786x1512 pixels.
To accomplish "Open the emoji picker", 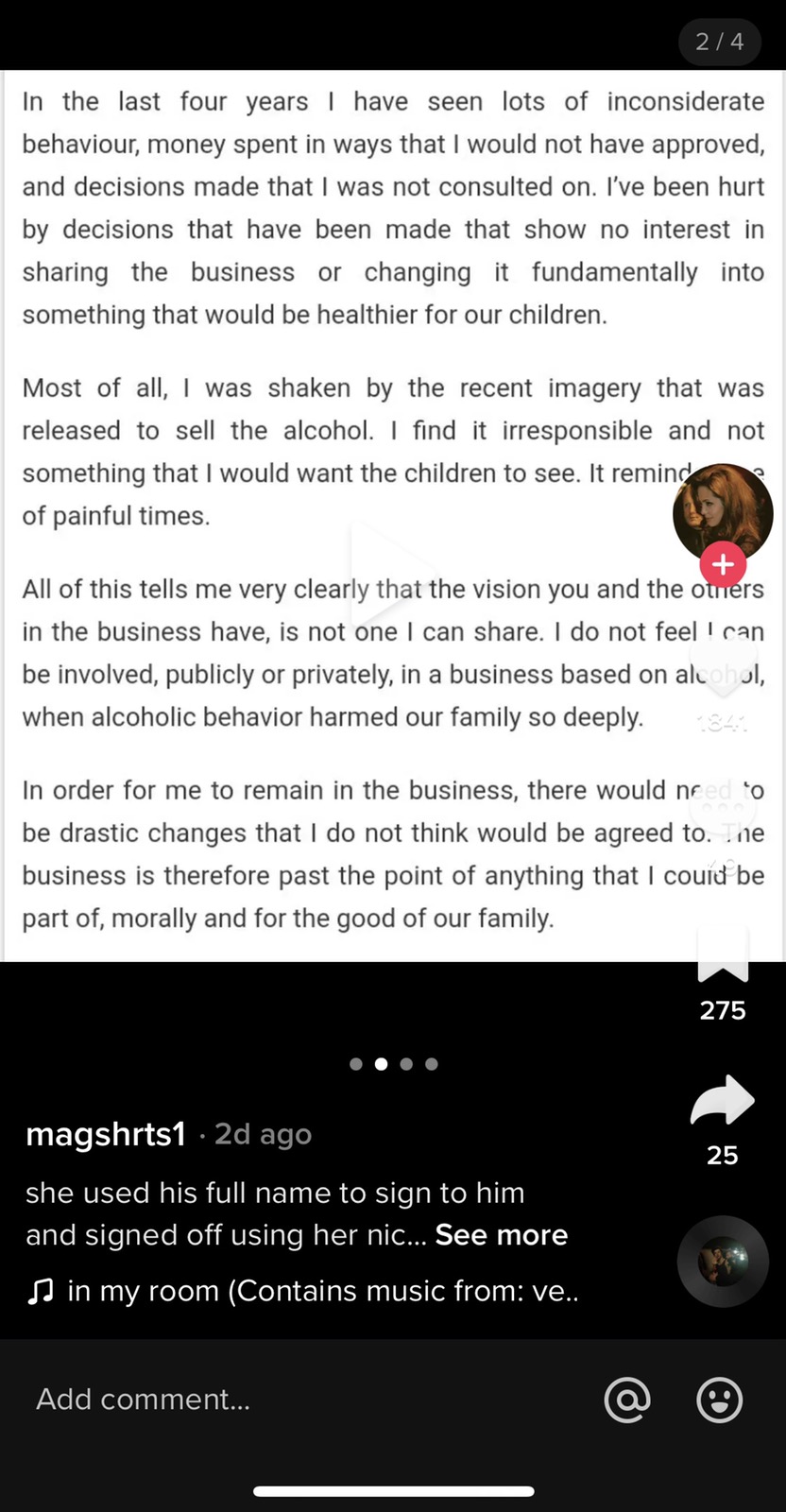I will click(x=720, y=1400).
